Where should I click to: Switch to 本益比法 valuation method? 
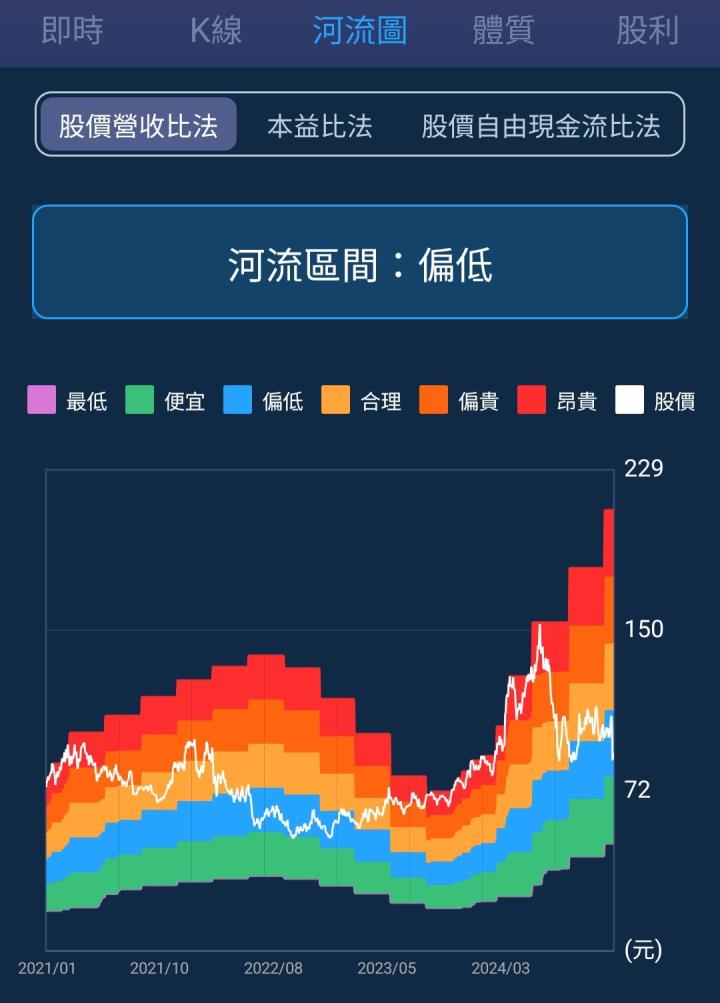[318, 126]
